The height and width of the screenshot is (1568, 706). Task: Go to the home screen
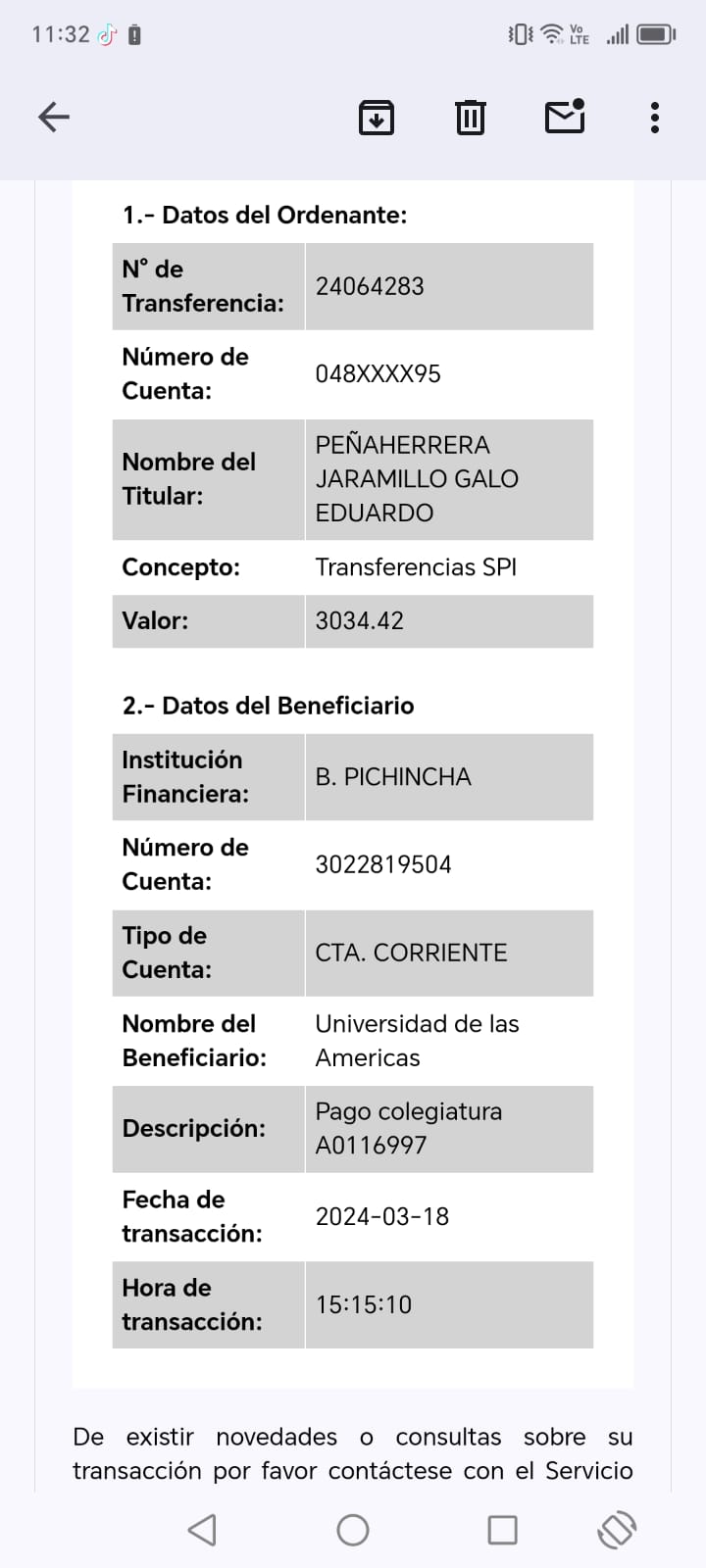[x=353, y=1530]
